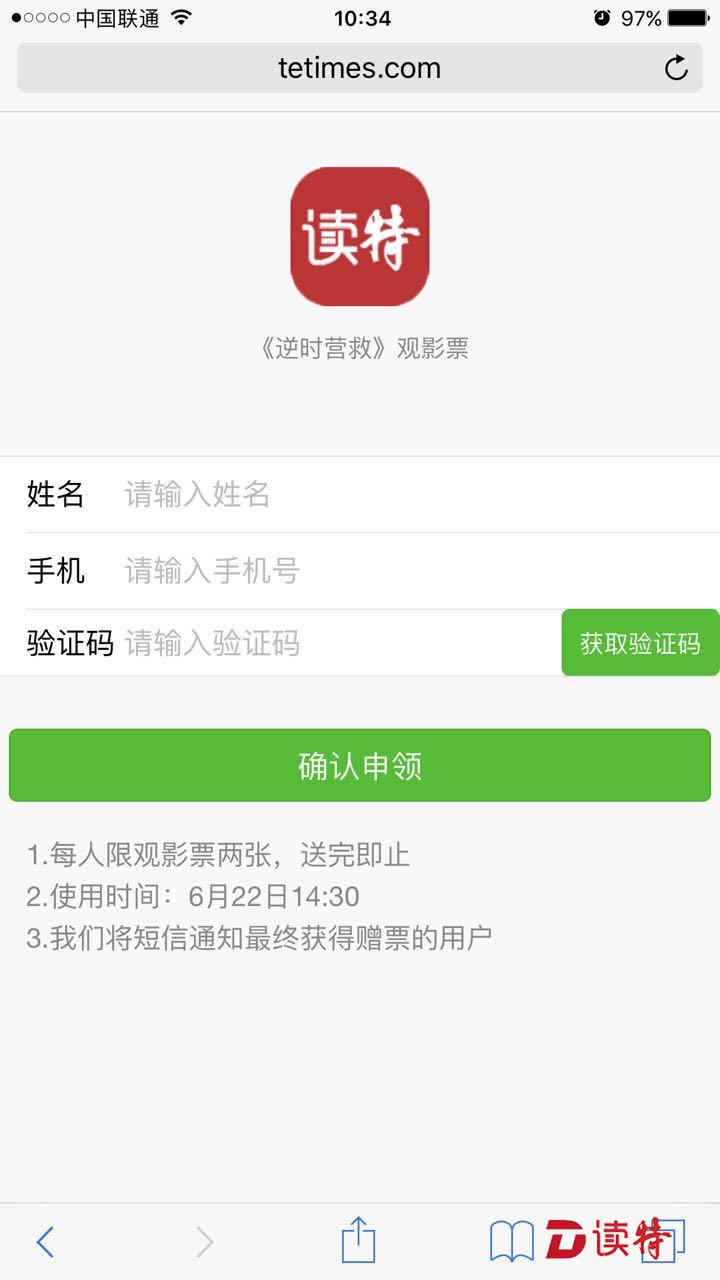720x1280 pixels.
Task: Open Safari bookmarks
Action: pyautogui.click(x=511, y=1242)
